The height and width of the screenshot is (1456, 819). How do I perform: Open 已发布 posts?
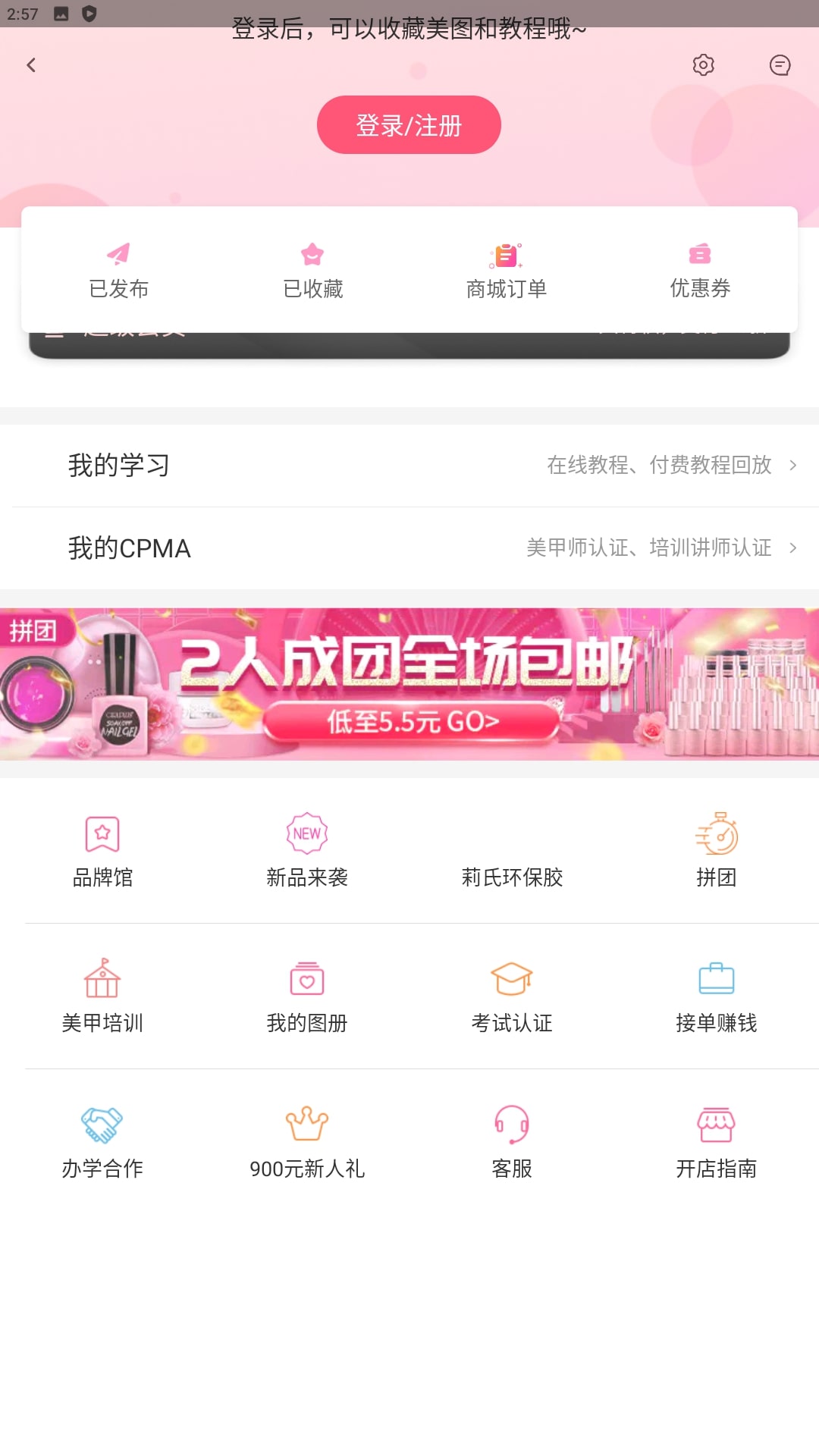pyautogui.click(x=118, y=270)
